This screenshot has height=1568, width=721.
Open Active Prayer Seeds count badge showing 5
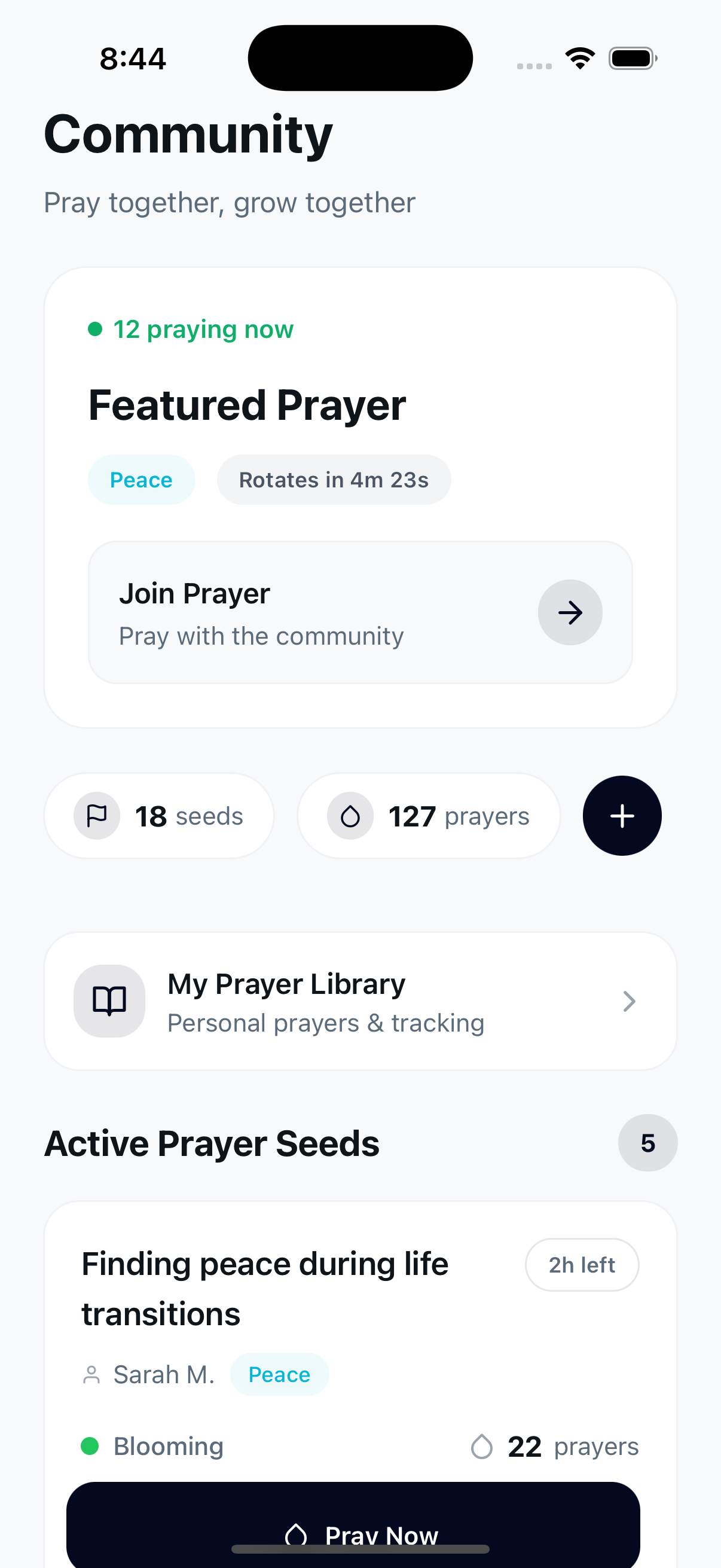[x=647, y=1143]
